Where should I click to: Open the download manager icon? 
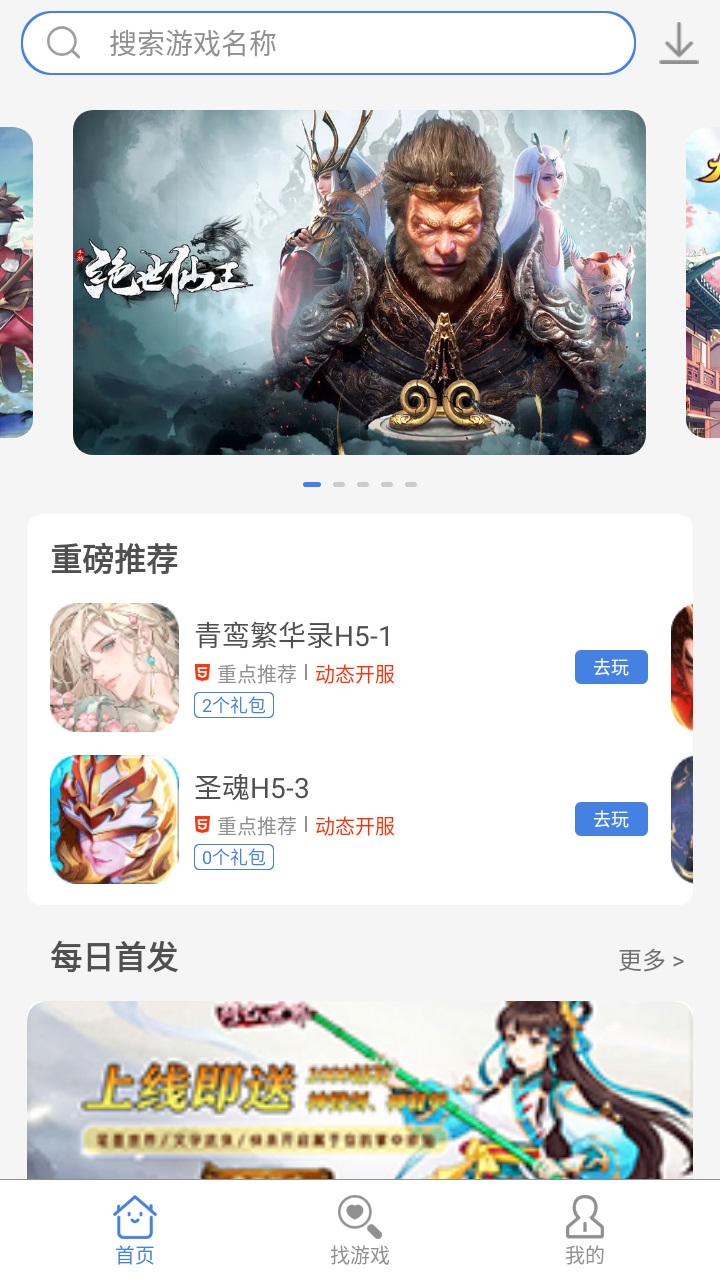click(x=681, y=43)
